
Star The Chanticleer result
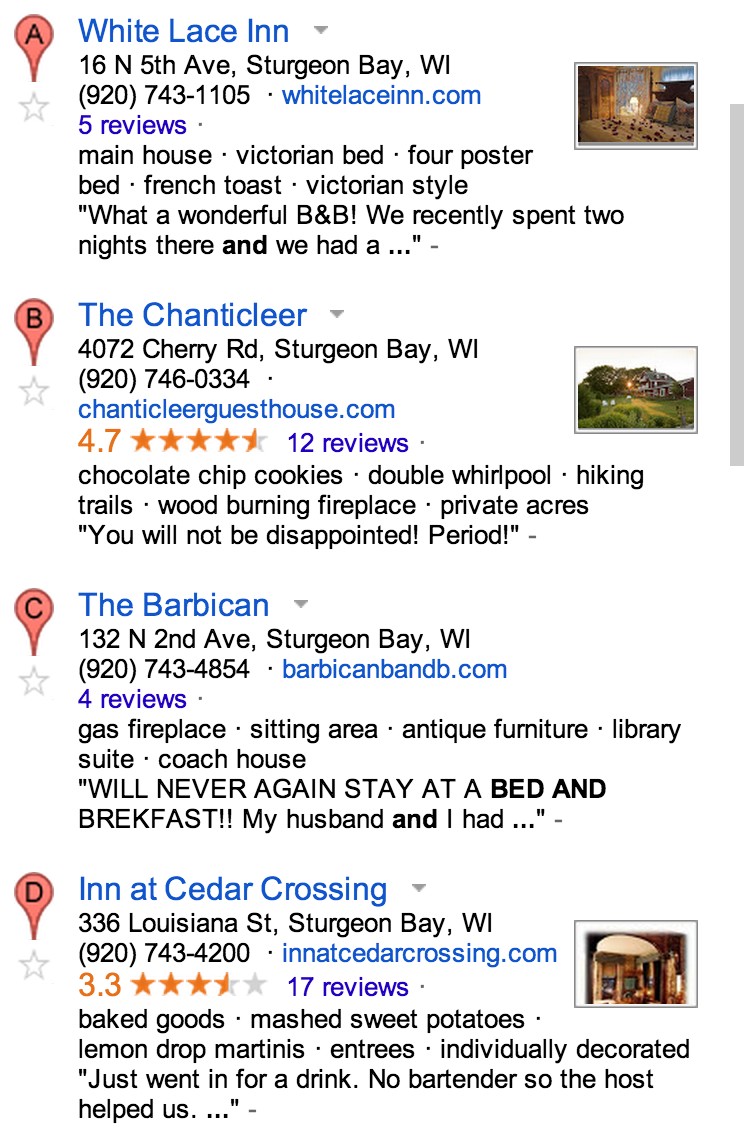click(x=35, y=390)
